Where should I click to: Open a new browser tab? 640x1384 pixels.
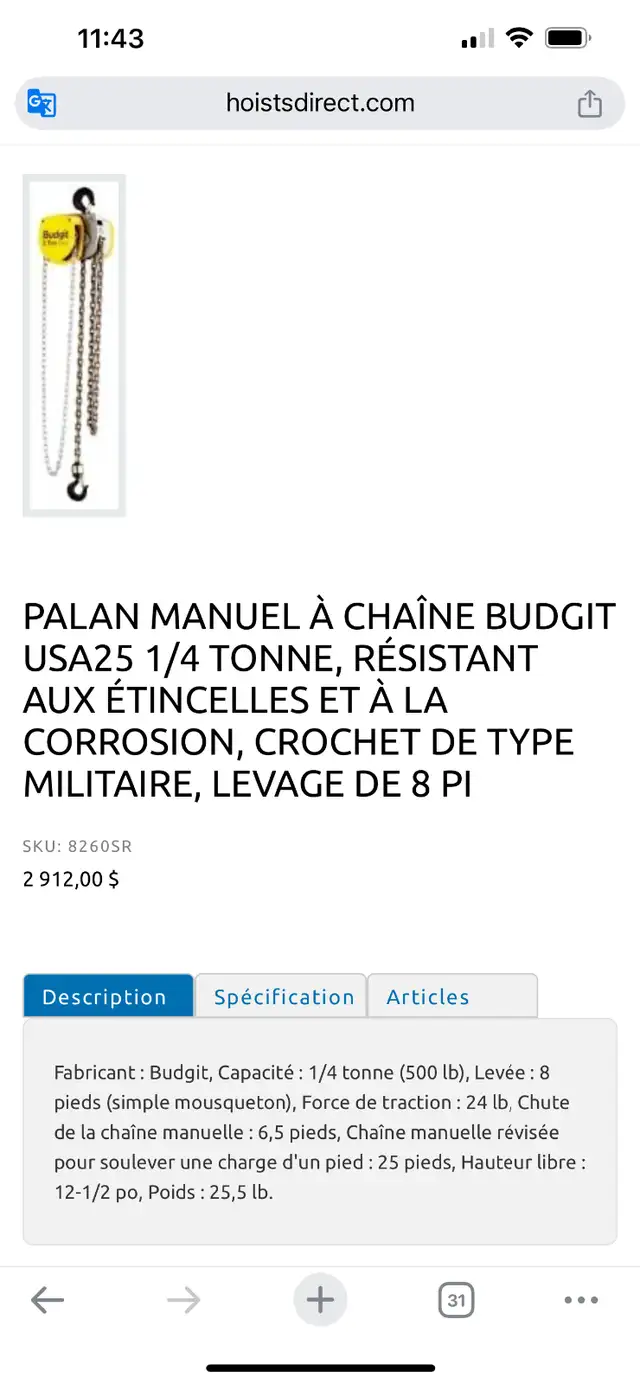click(x=320, y=1300)
